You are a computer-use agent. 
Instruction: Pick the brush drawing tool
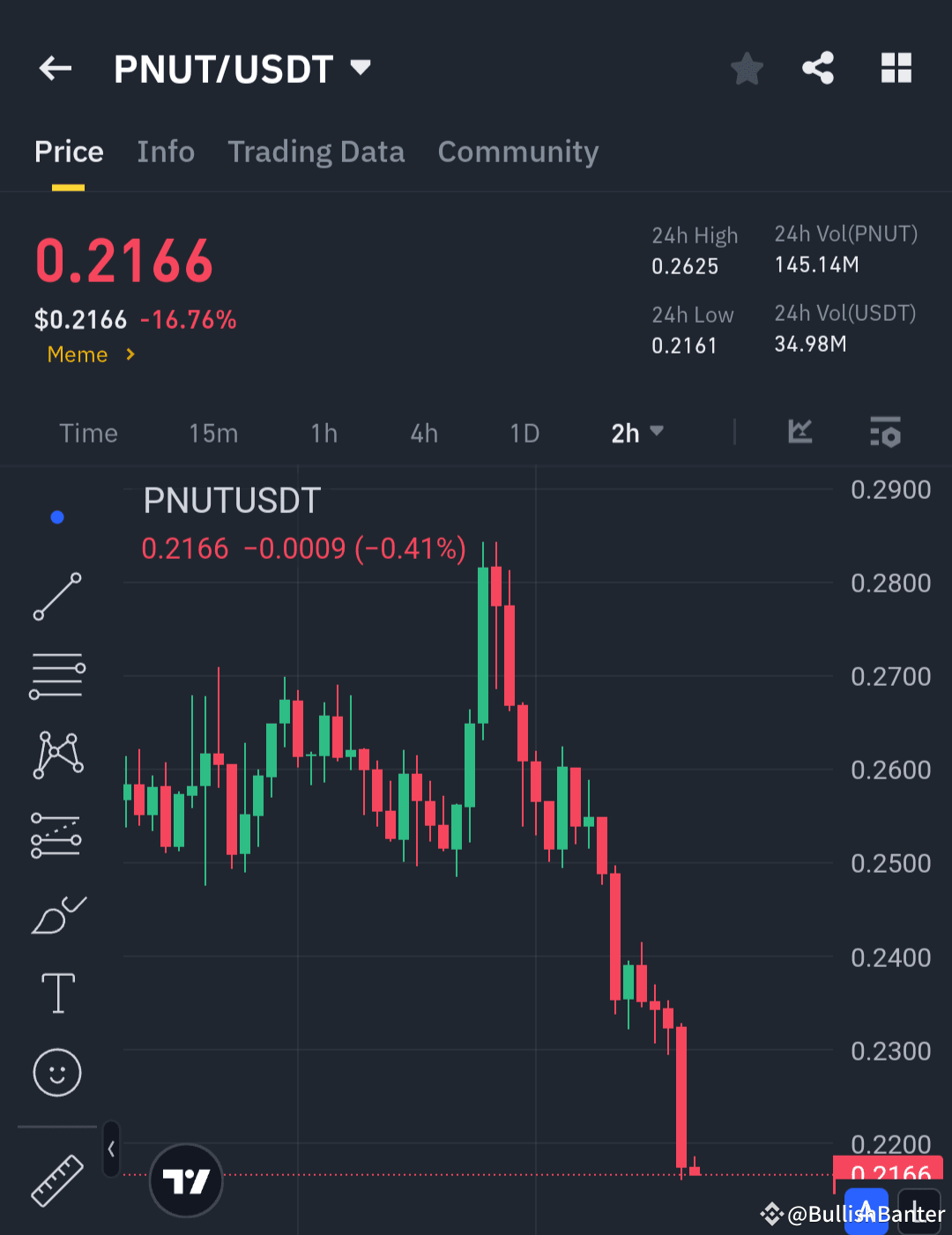point(56,915)
